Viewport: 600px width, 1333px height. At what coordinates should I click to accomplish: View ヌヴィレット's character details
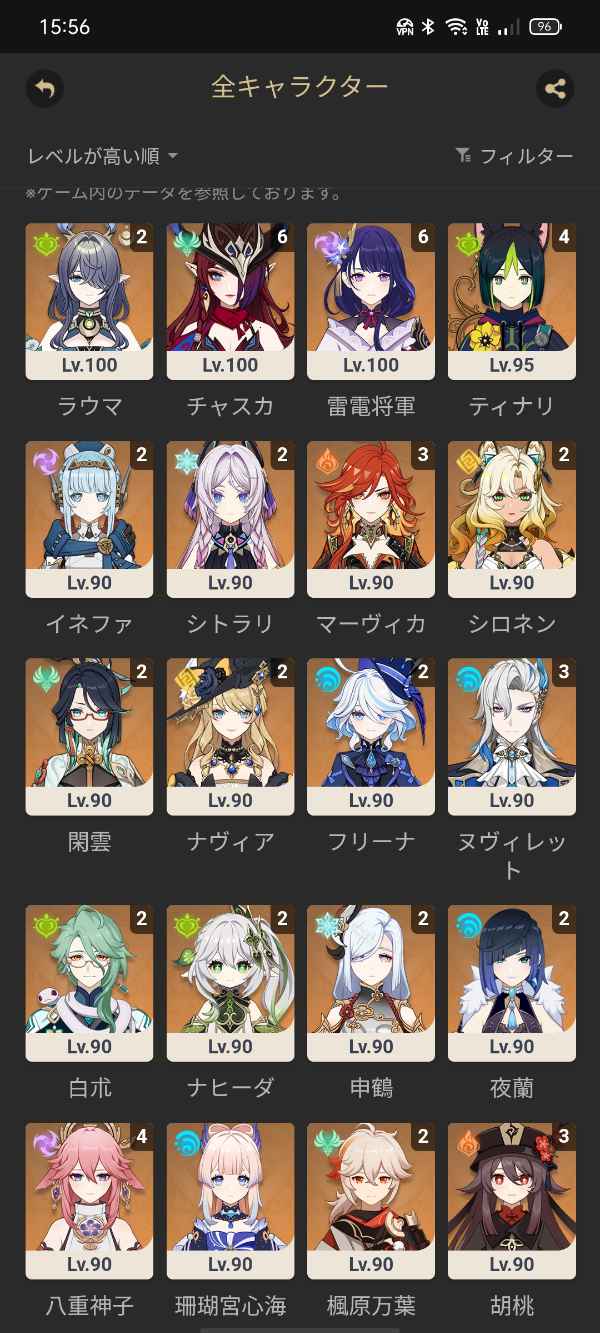[x=512, y=737]
